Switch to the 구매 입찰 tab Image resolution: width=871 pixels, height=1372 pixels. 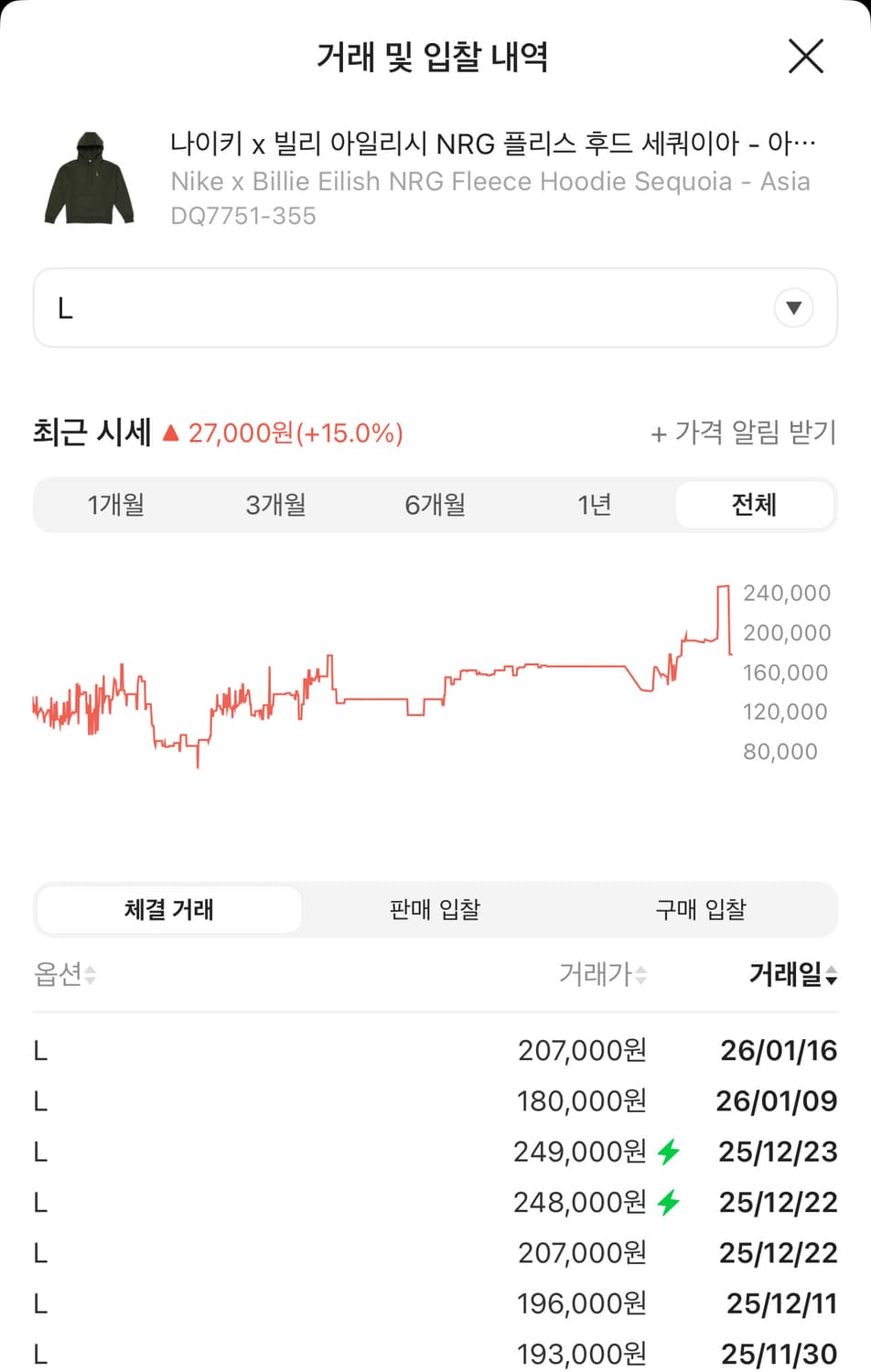(x=700, y=909)
